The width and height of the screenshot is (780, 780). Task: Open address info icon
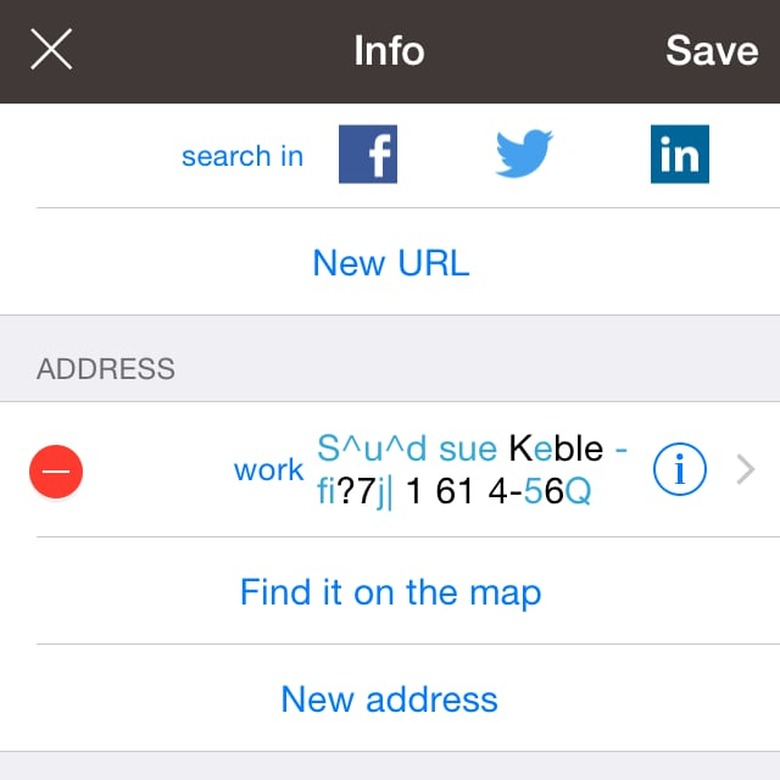point(680,470)
